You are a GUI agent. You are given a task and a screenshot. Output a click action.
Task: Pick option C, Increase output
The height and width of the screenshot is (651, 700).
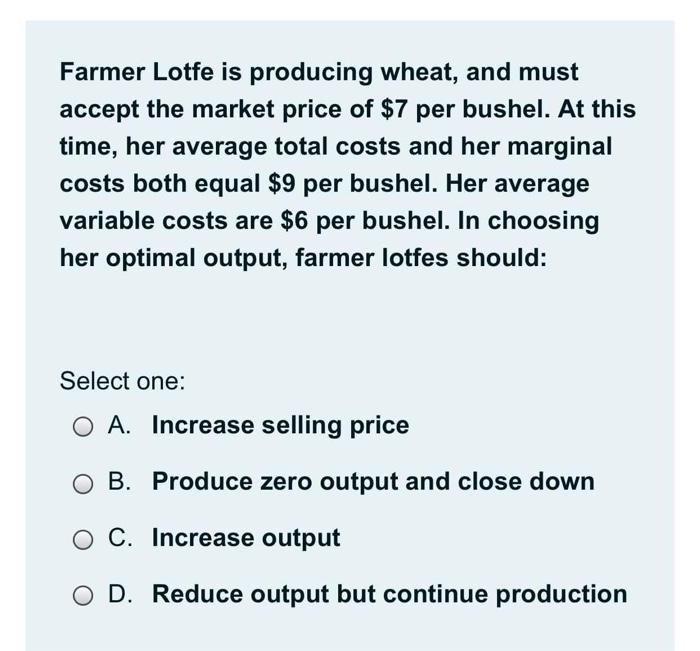(82, 539)
